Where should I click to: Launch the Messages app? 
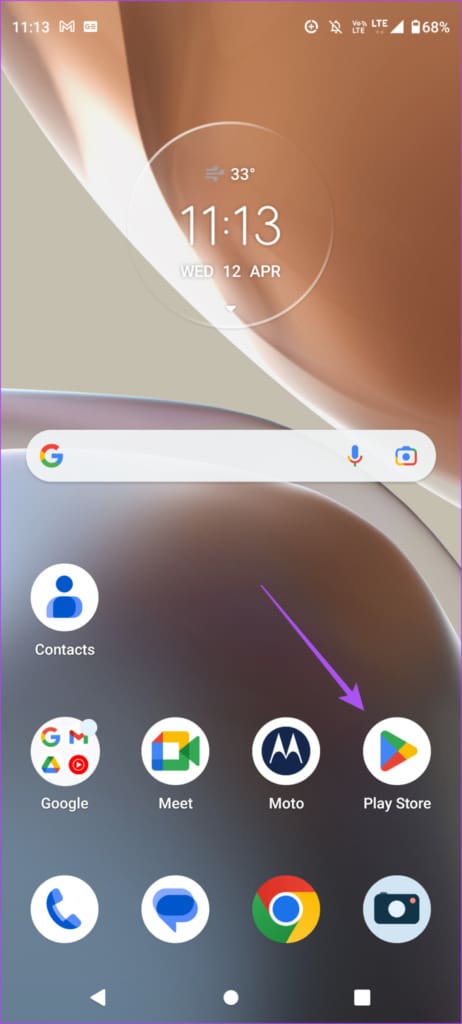point(175,909)
